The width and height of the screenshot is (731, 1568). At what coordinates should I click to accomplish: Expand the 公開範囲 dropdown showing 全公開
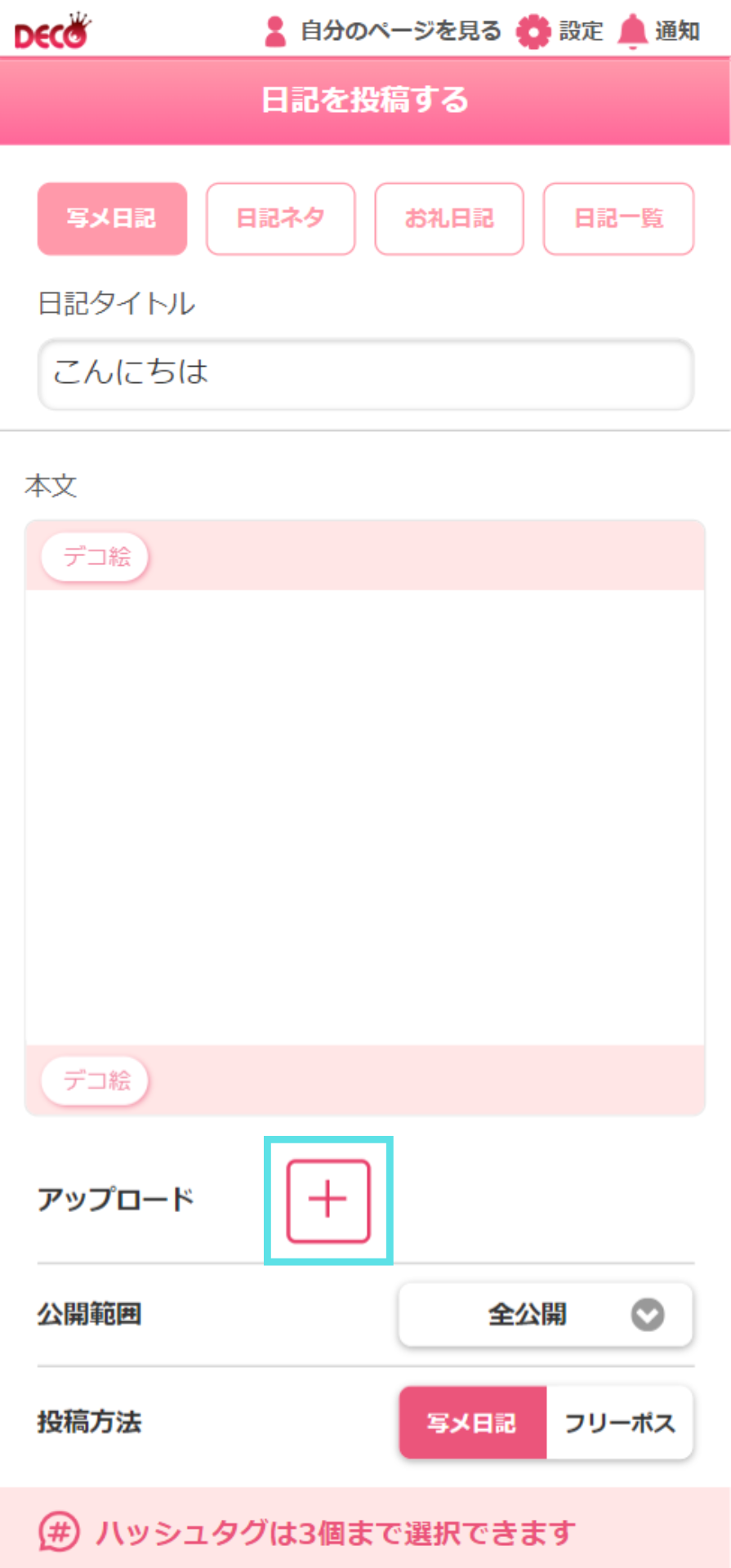click(x=545, y=1315)
